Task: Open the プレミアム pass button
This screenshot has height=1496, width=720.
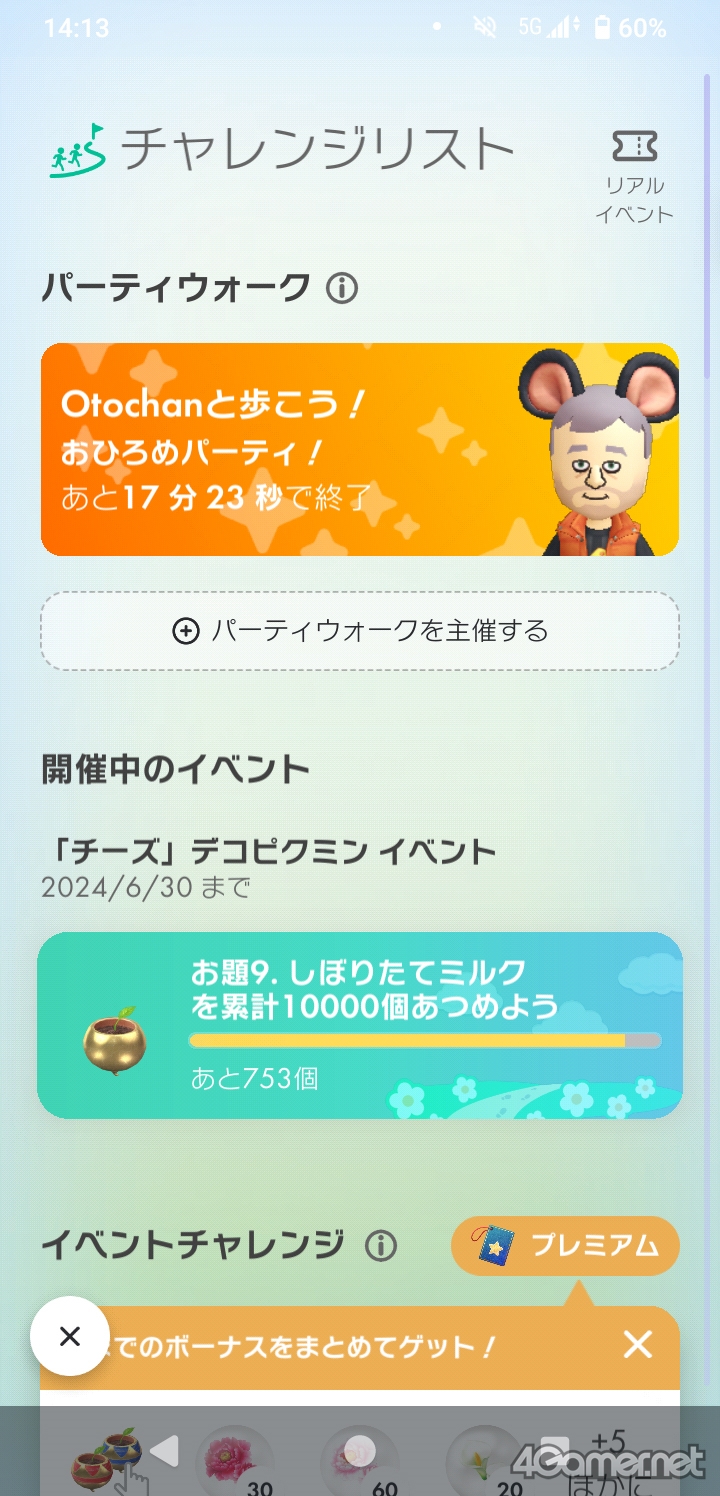Action: (x=565, y=1246)
